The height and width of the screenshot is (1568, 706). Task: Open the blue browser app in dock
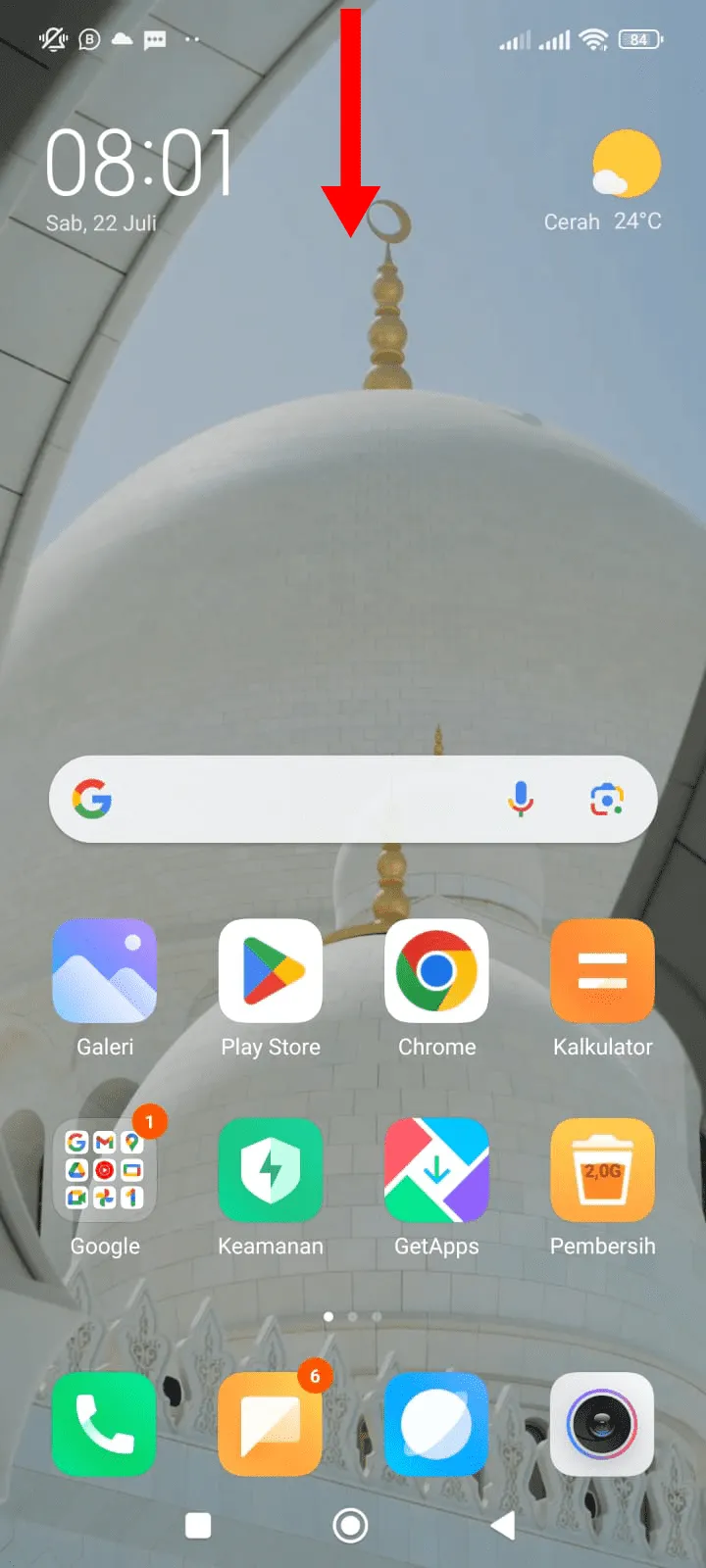(x=436, y=1424)
